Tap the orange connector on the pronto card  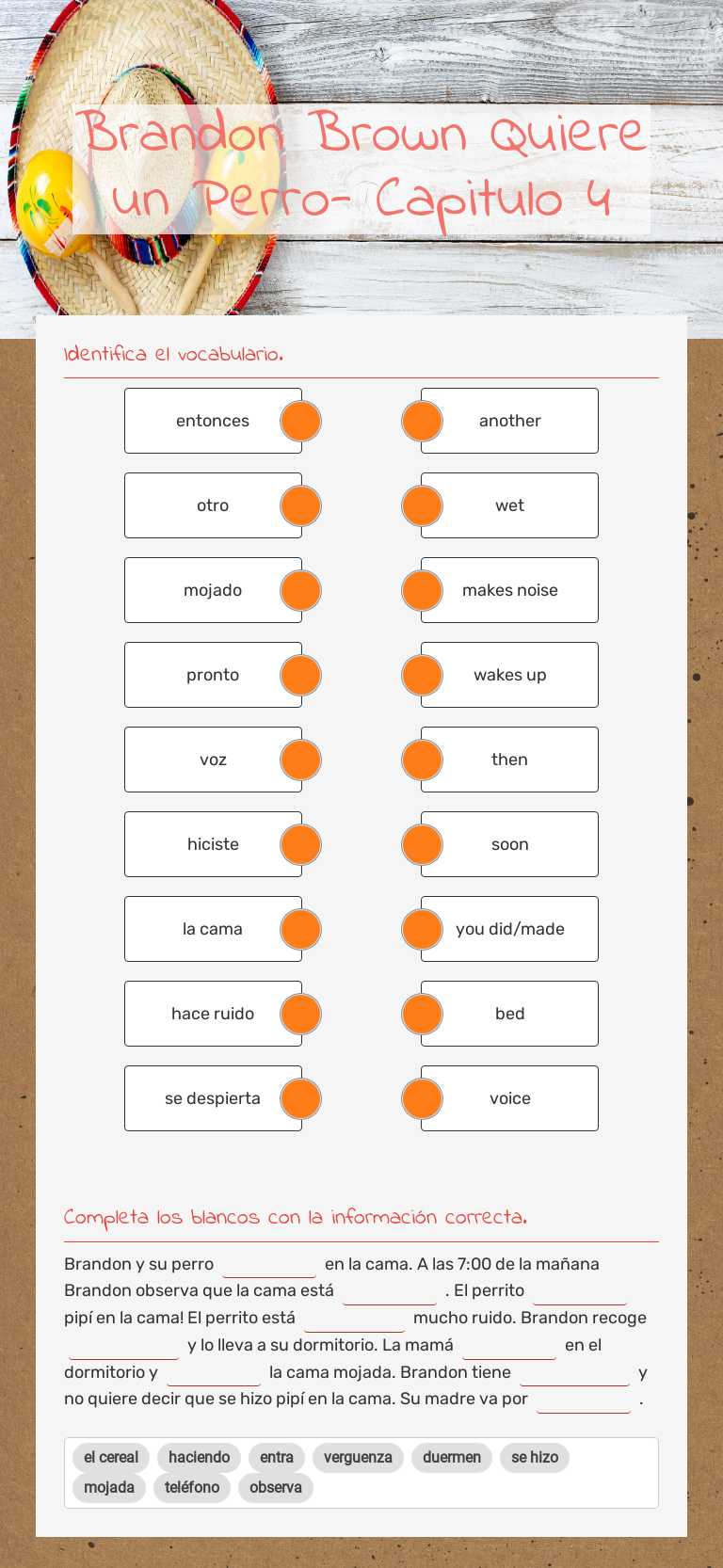[300, 675]
